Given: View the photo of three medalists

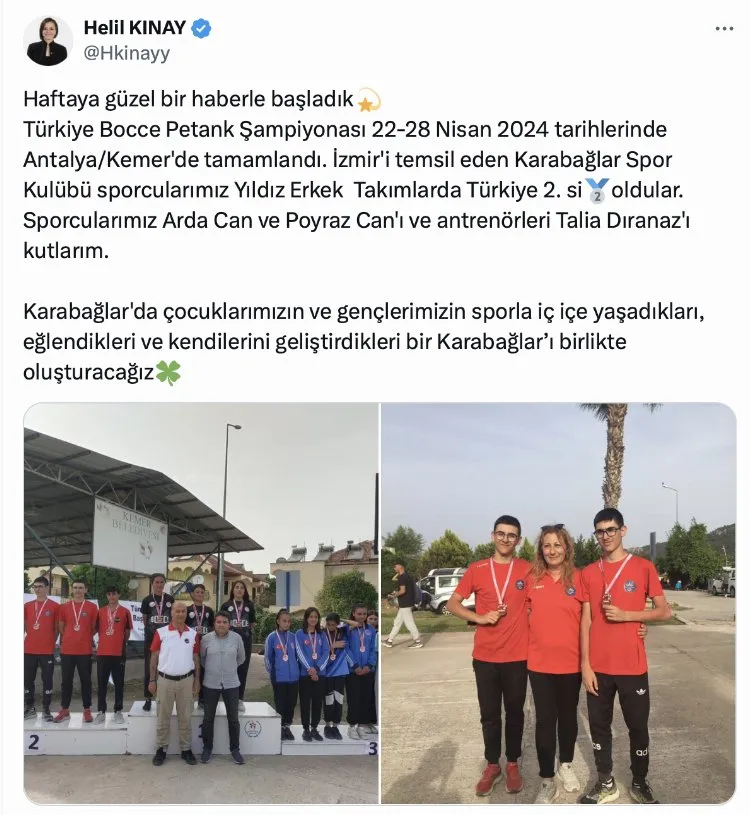Looking at the screenshot, I should tap(558, 603).
